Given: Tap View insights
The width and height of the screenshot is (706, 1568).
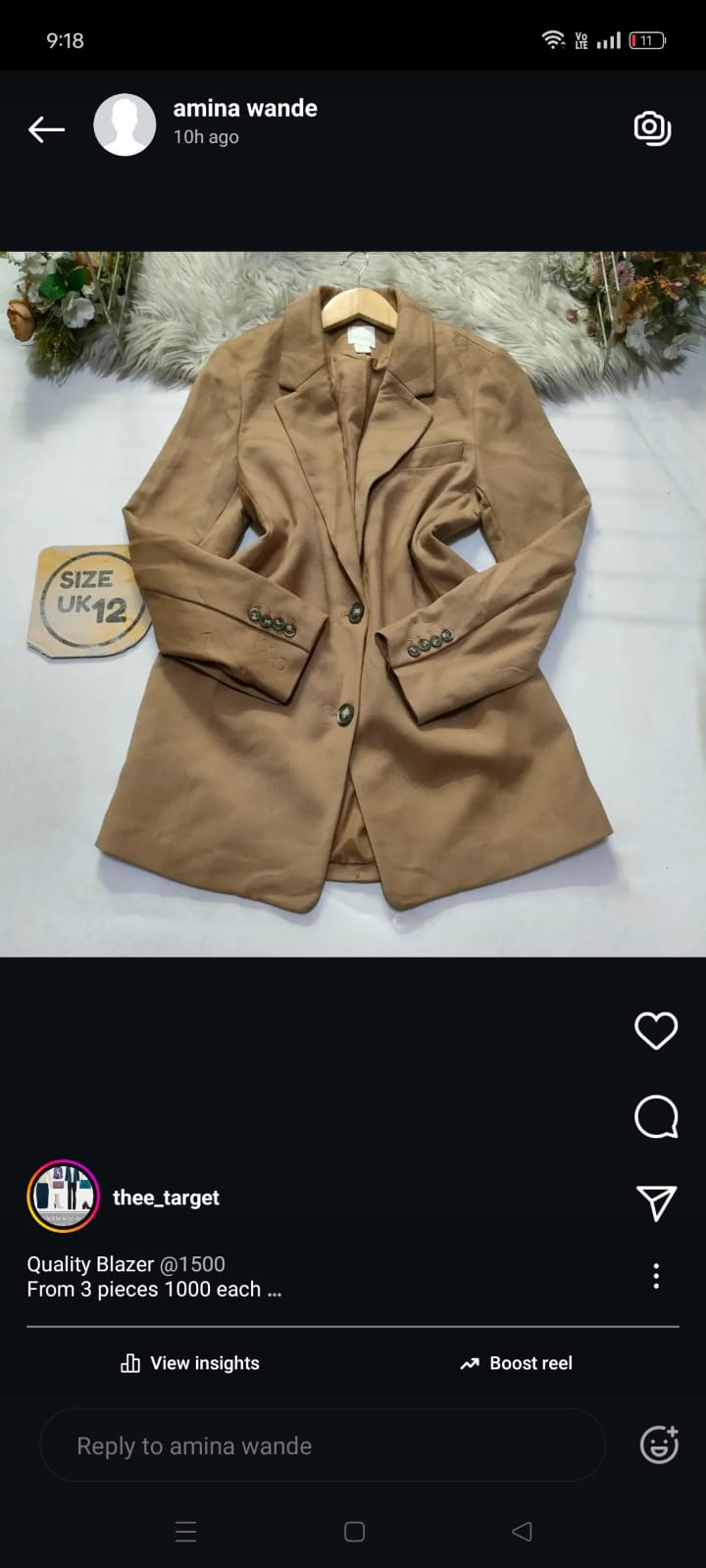Looking at the screenshot, I should point(190,1363).
